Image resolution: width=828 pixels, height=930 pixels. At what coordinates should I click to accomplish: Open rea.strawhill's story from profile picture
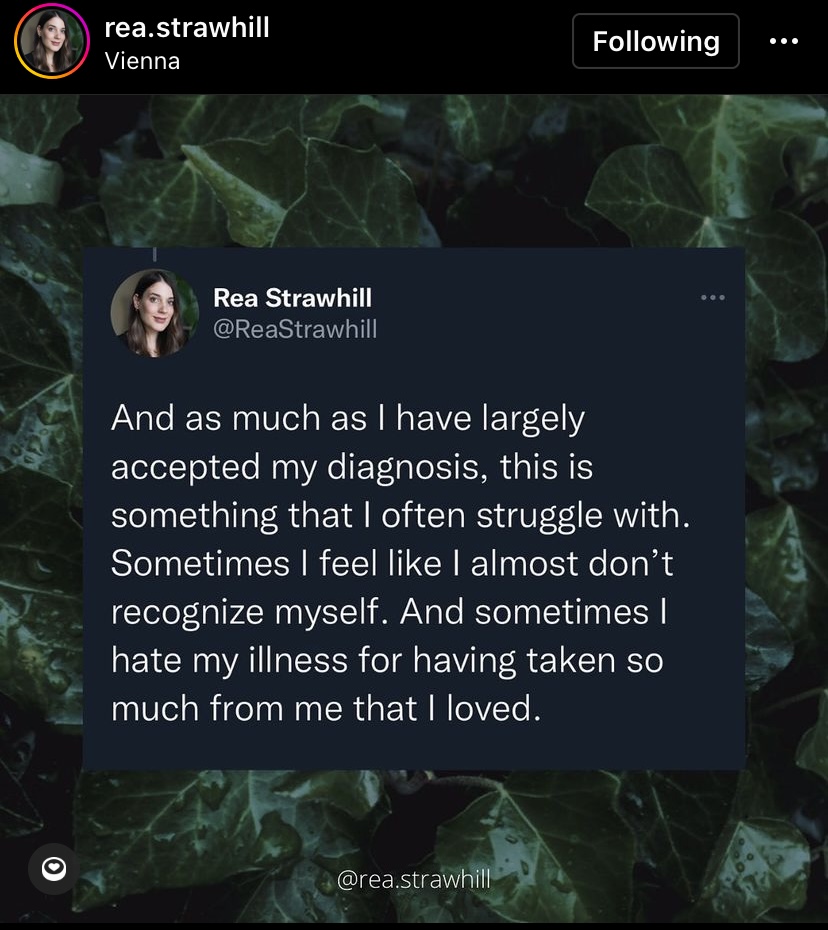(x=51, y=42)
